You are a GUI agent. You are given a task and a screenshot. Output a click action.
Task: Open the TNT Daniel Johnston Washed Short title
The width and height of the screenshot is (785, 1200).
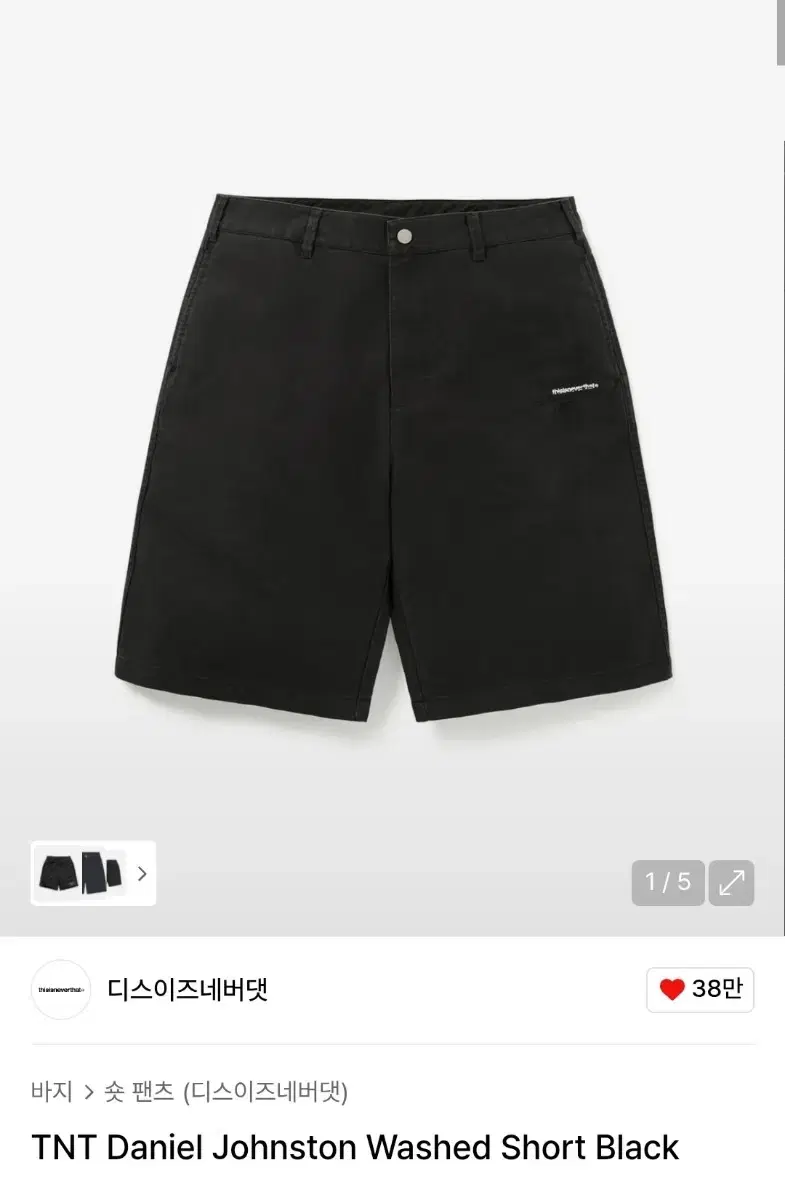pyautogui.click(x=355, y=1149)
